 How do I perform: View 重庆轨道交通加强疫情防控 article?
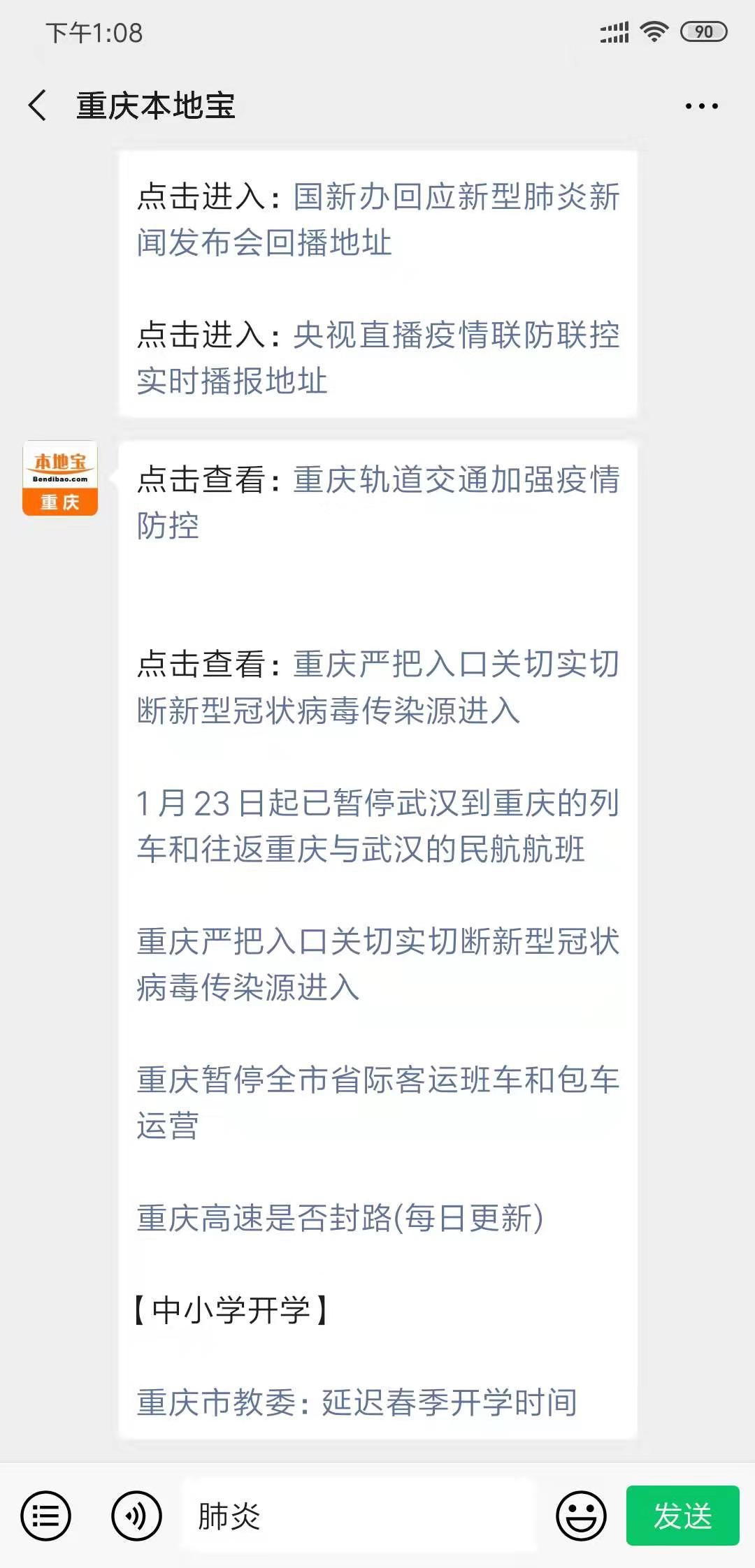tap(377, 502)
